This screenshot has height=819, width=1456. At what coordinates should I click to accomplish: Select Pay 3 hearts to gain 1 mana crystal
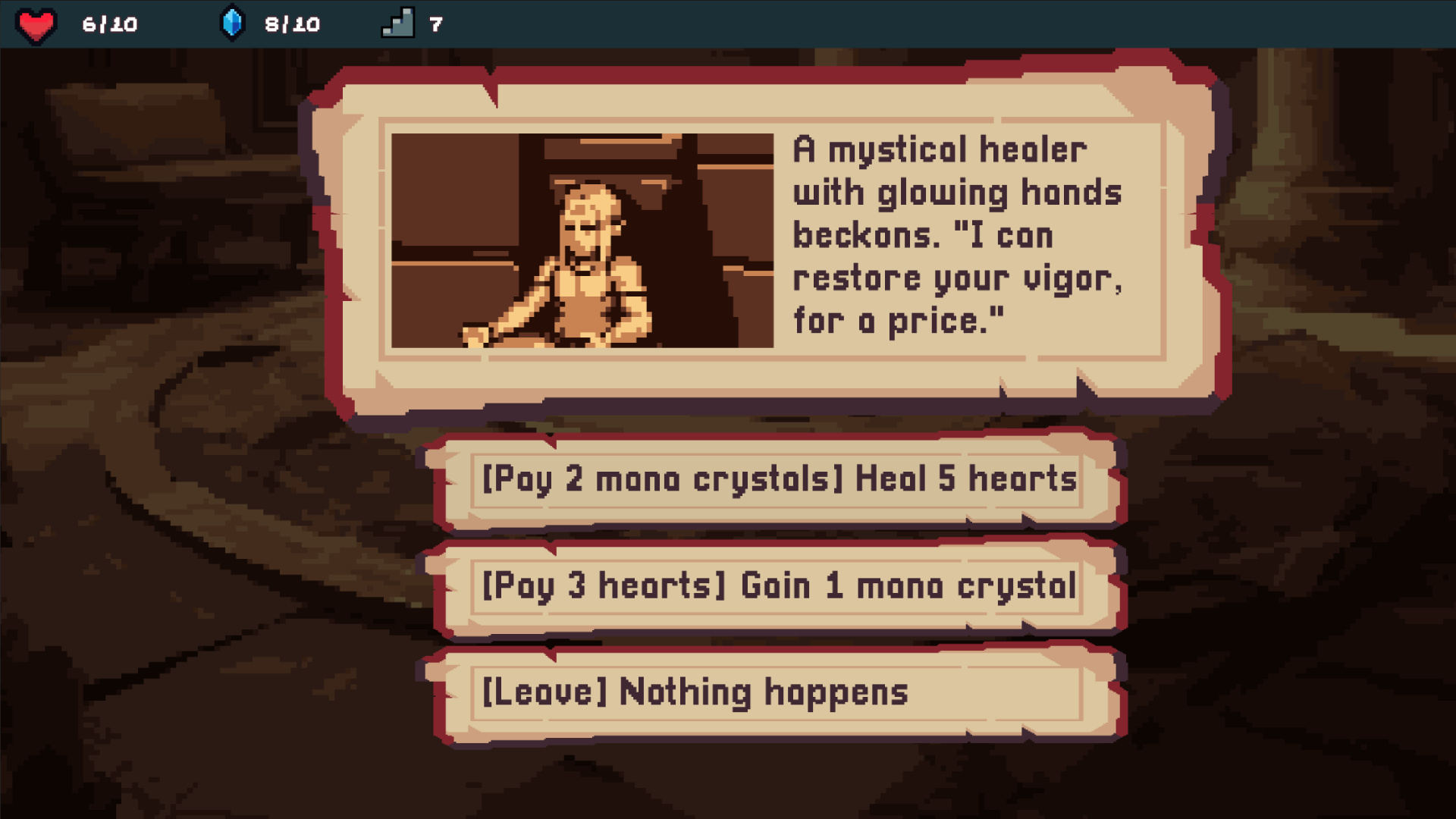point(778,586)
